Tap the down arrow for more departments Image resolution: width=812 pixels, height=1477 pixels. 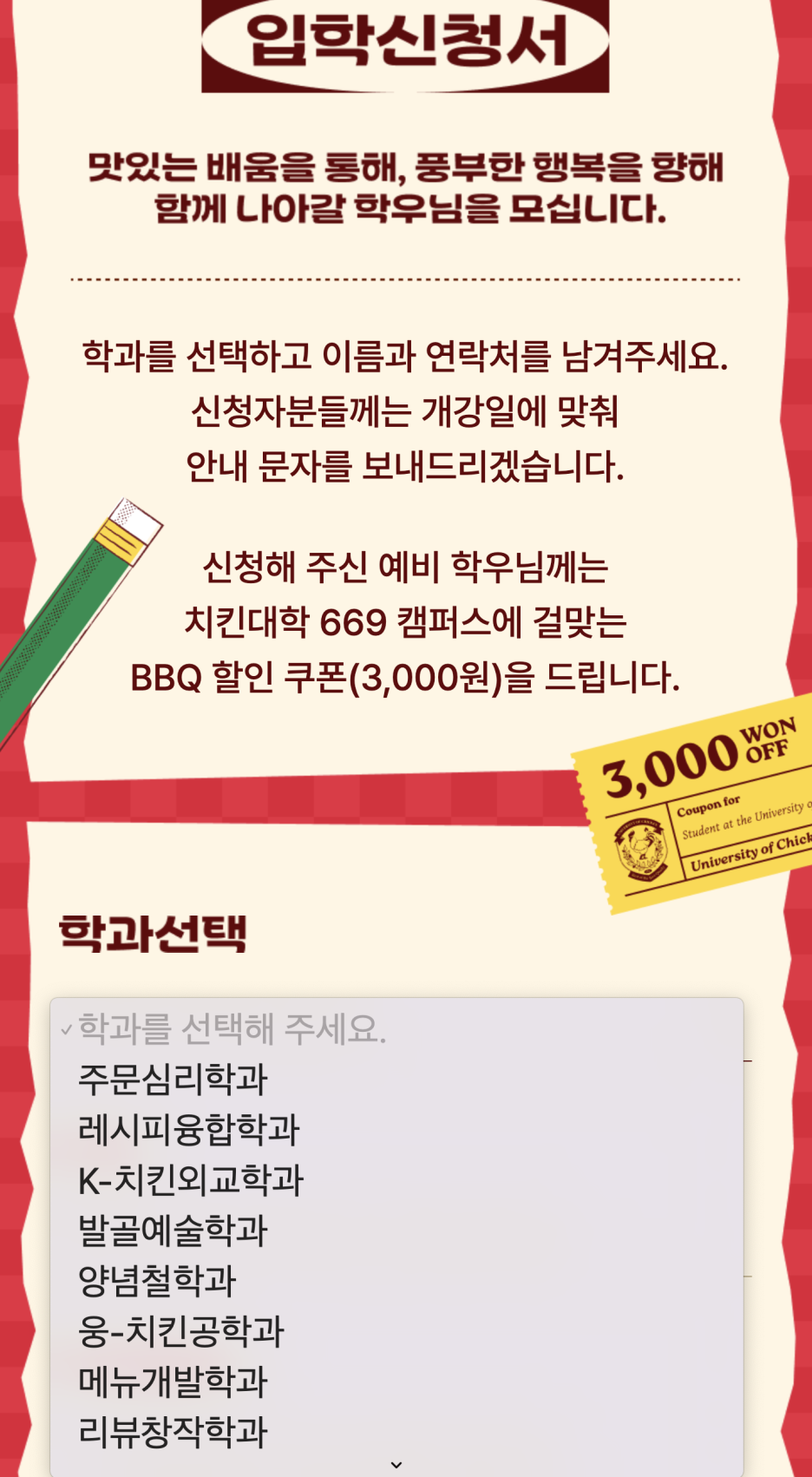pyautogui.click(x=396, y=1465)
